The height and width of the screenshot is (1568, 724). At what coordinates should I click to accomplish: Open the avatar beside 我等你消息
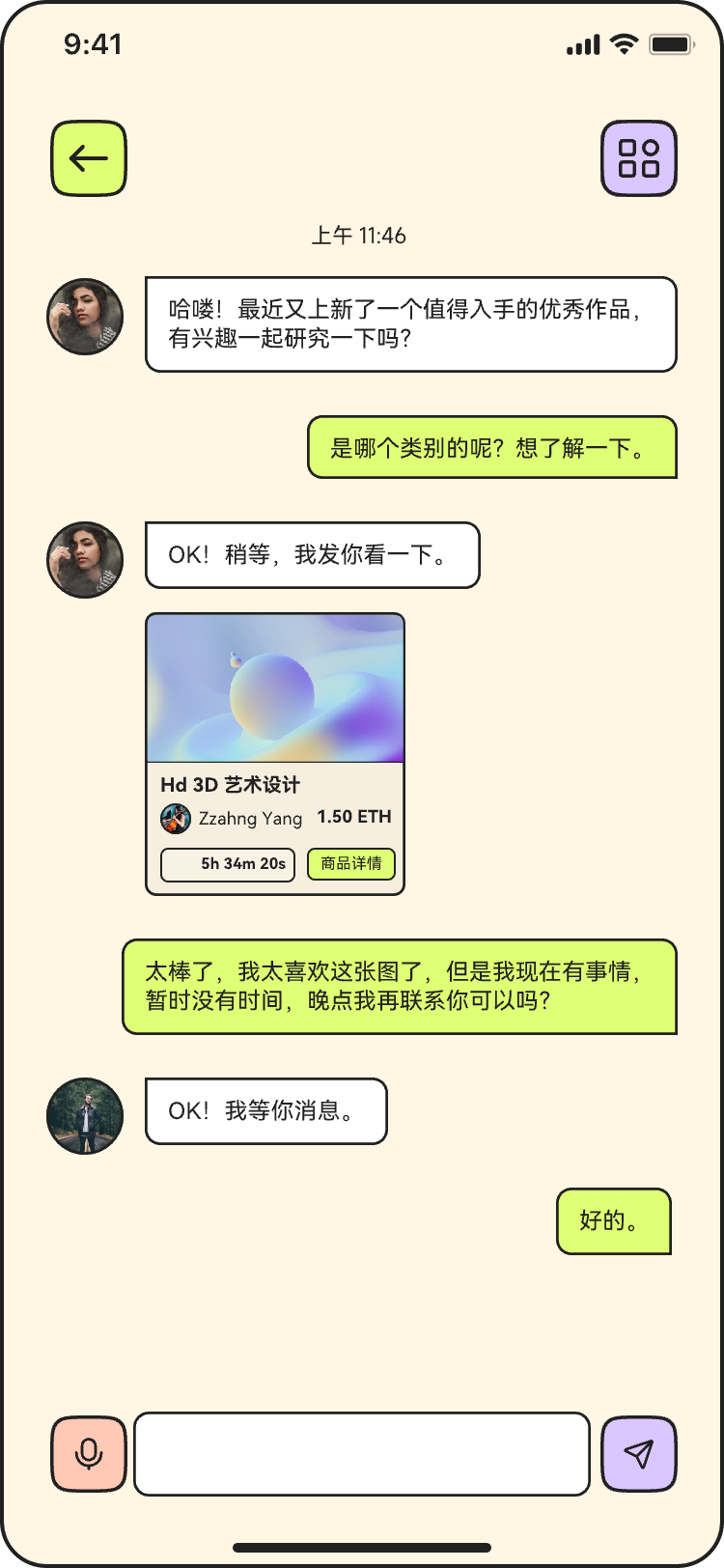pos(85,1116)
